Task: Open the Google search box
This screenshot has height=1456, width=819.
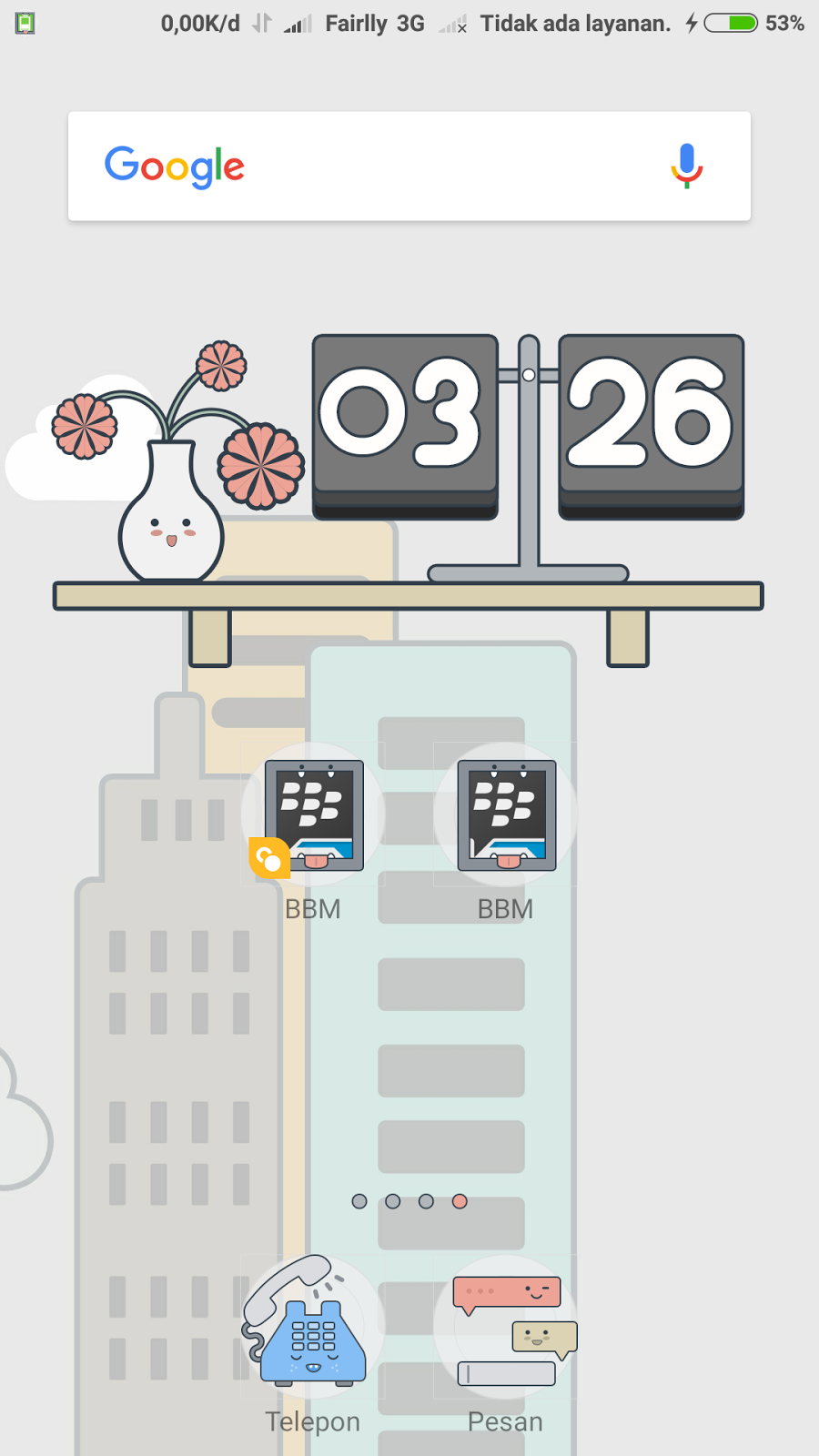Action: (382, 167)
